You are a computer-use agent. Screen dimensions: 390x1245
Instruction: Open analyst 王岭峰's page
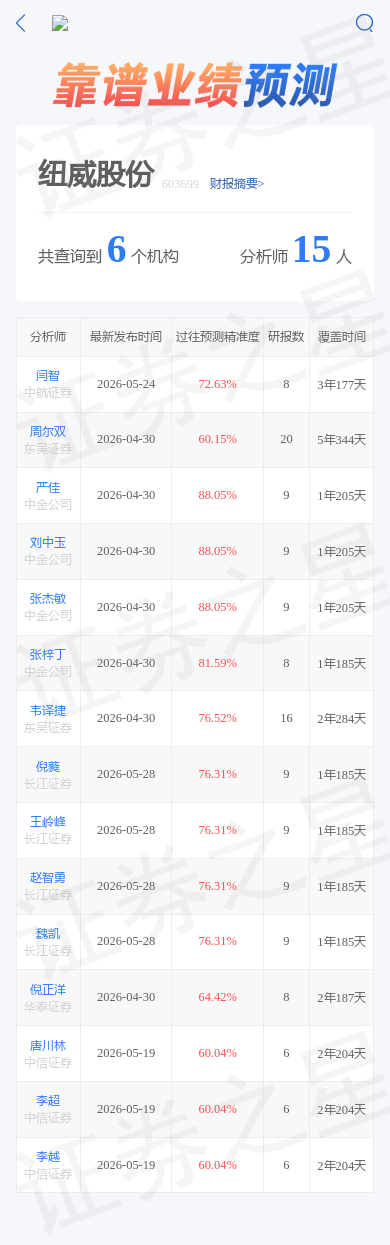pyautogui.click(x=48, y=822)
